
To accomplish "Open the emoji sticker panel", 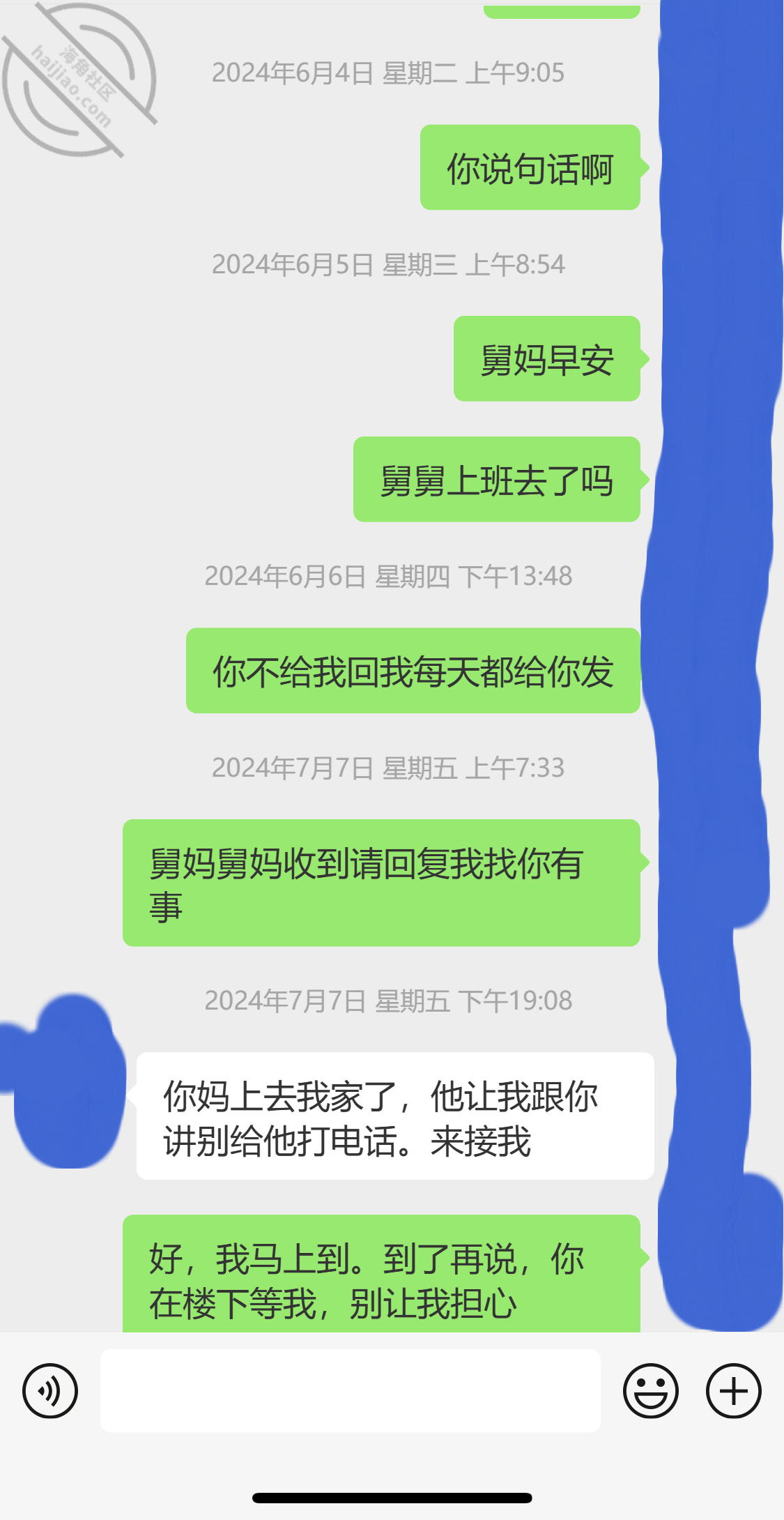I will tap(650, 1390).
